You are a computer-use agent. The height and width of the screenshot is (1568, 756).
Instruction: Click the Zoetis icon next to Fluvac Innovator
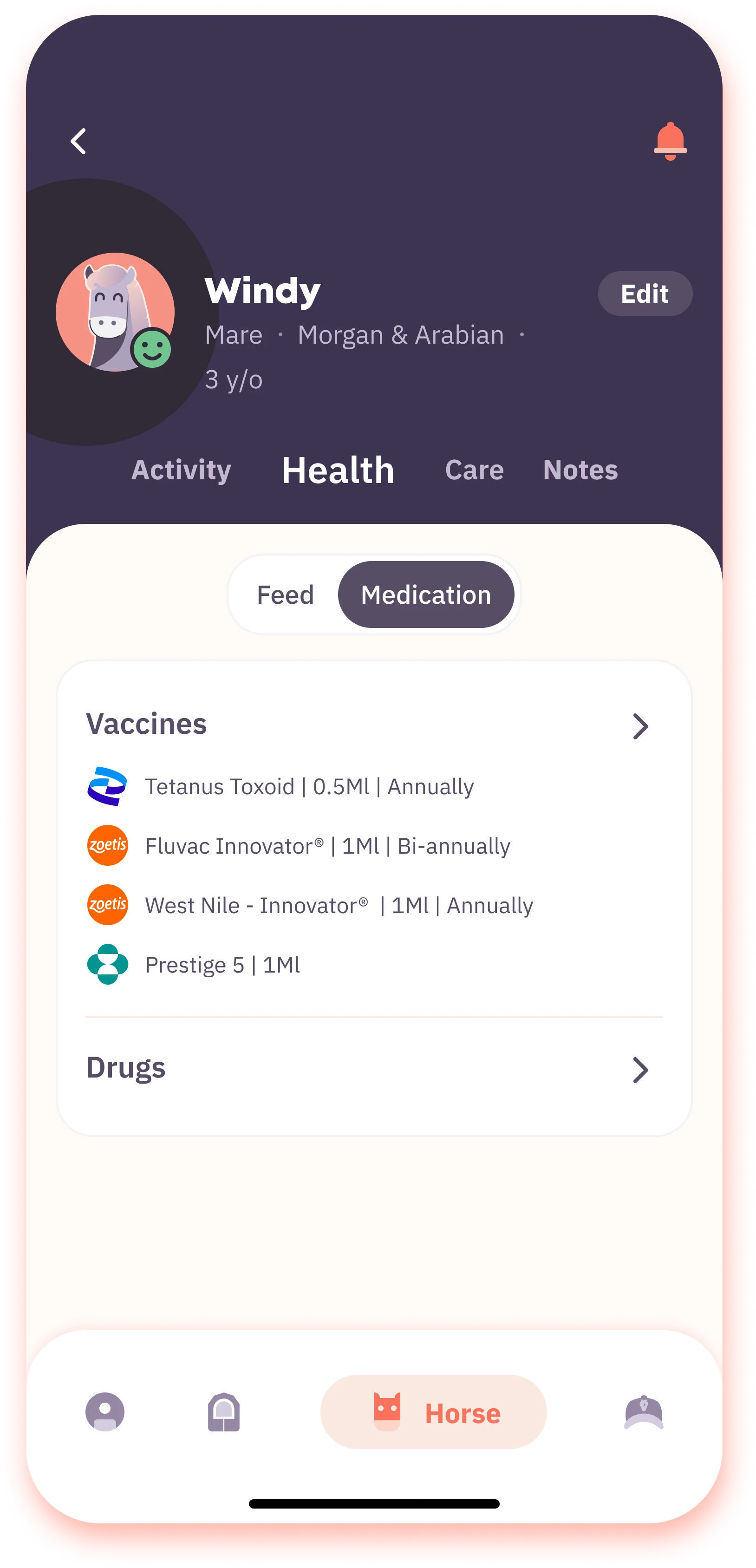pos(108,844)
